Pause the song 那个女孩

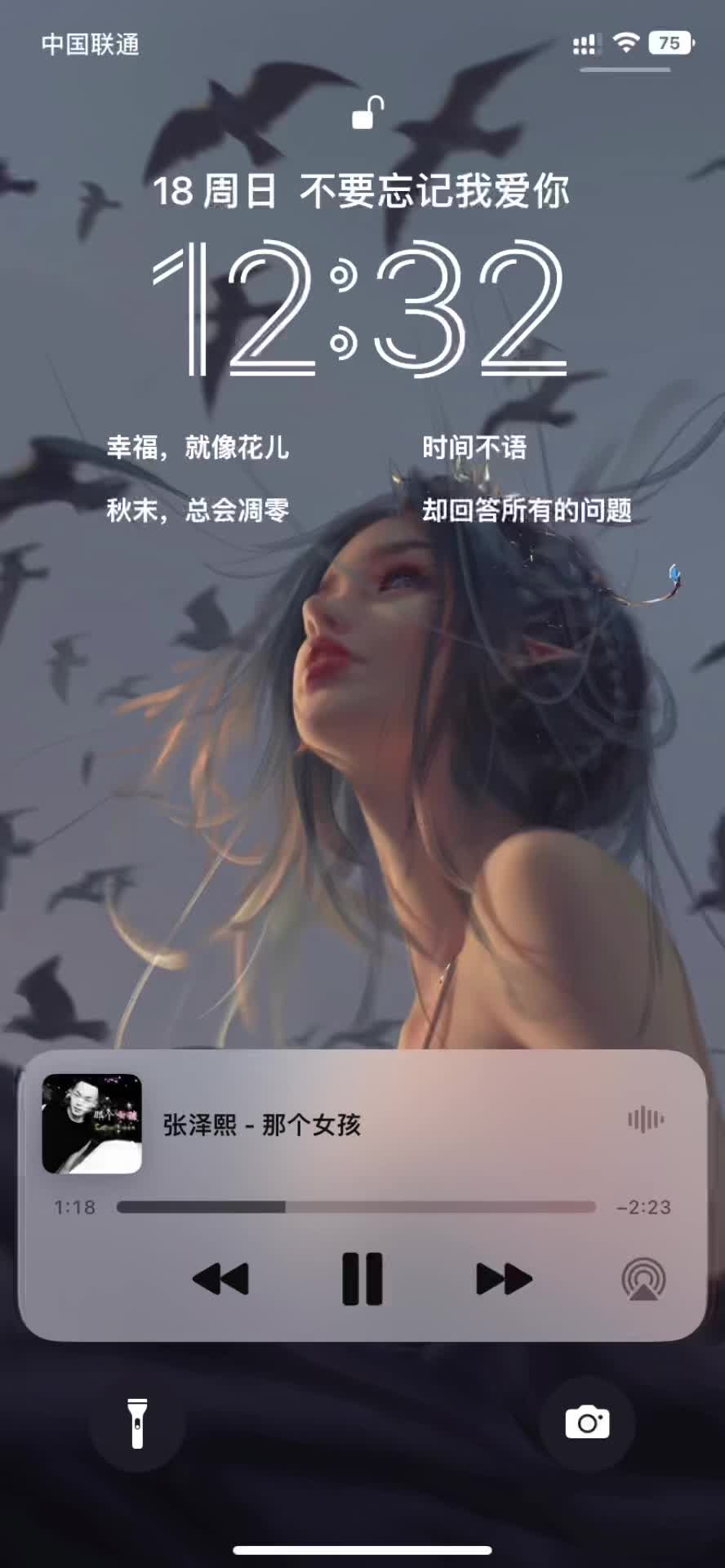[362, 1278]
